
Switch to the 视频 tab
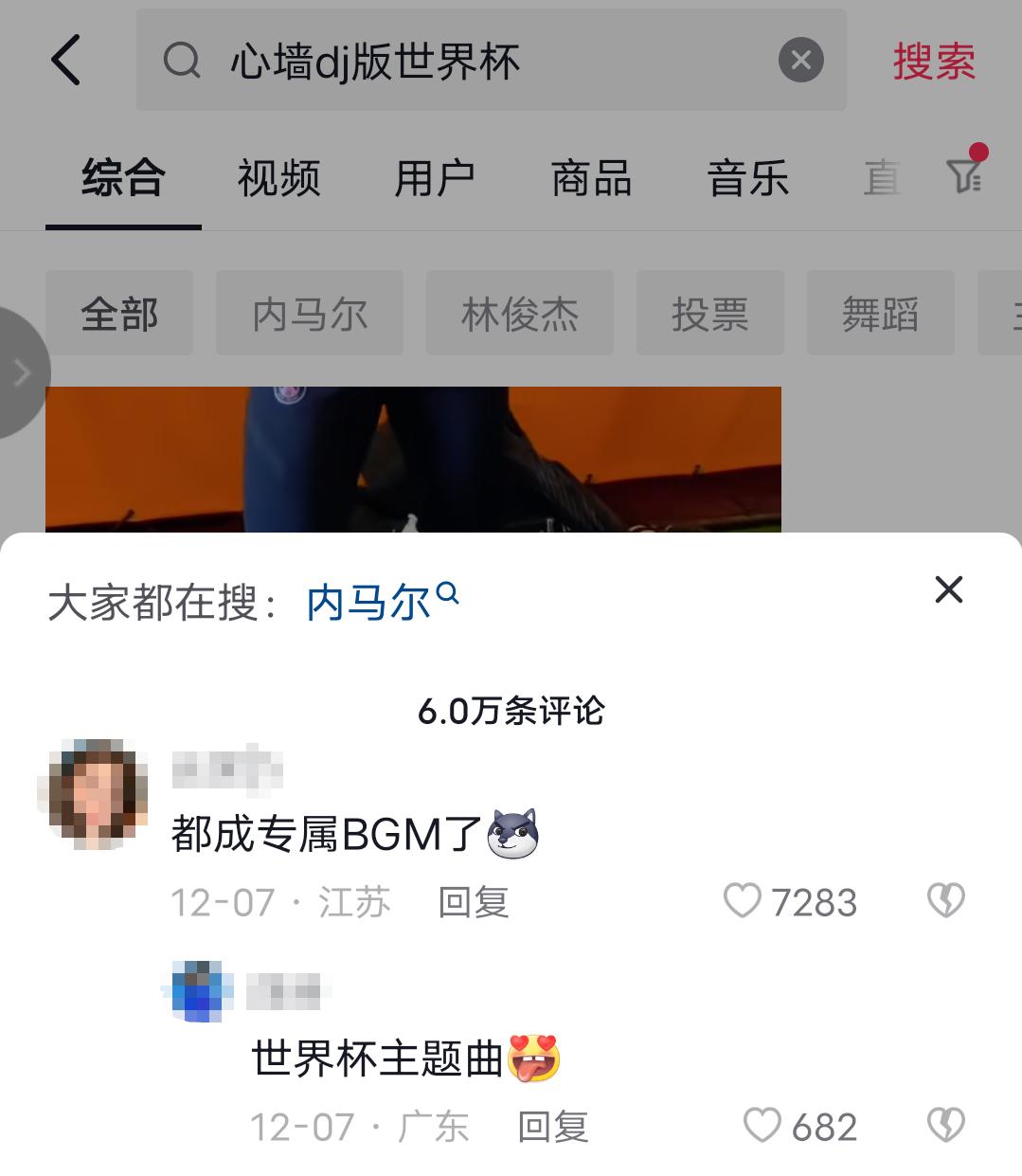click(279, 178)
